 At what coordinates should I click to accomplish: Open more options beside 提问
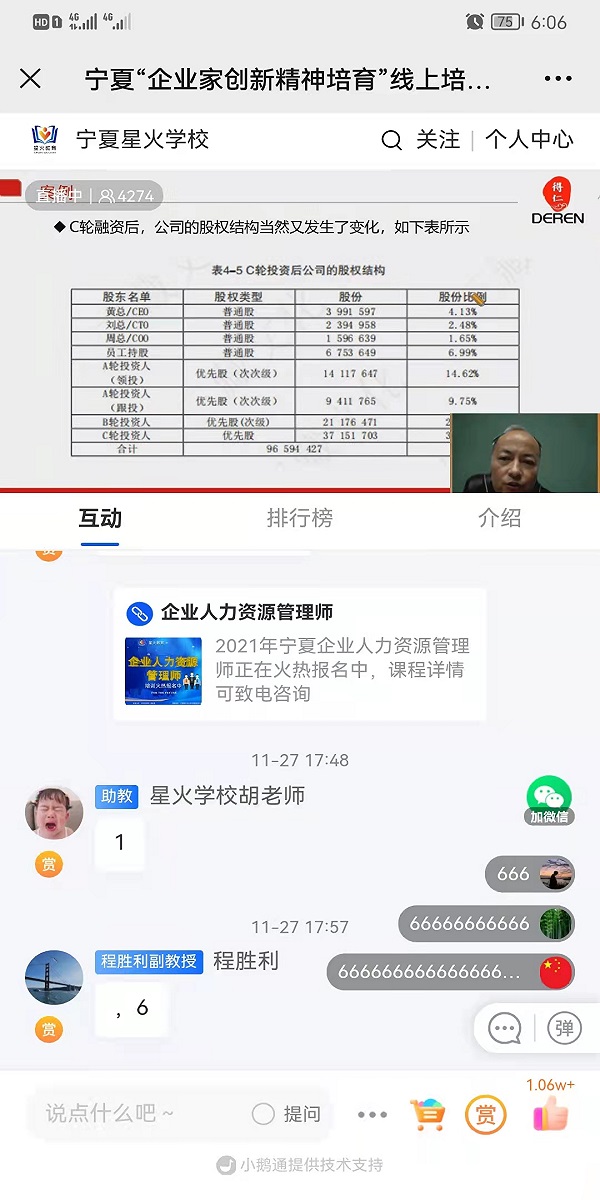372,1114
